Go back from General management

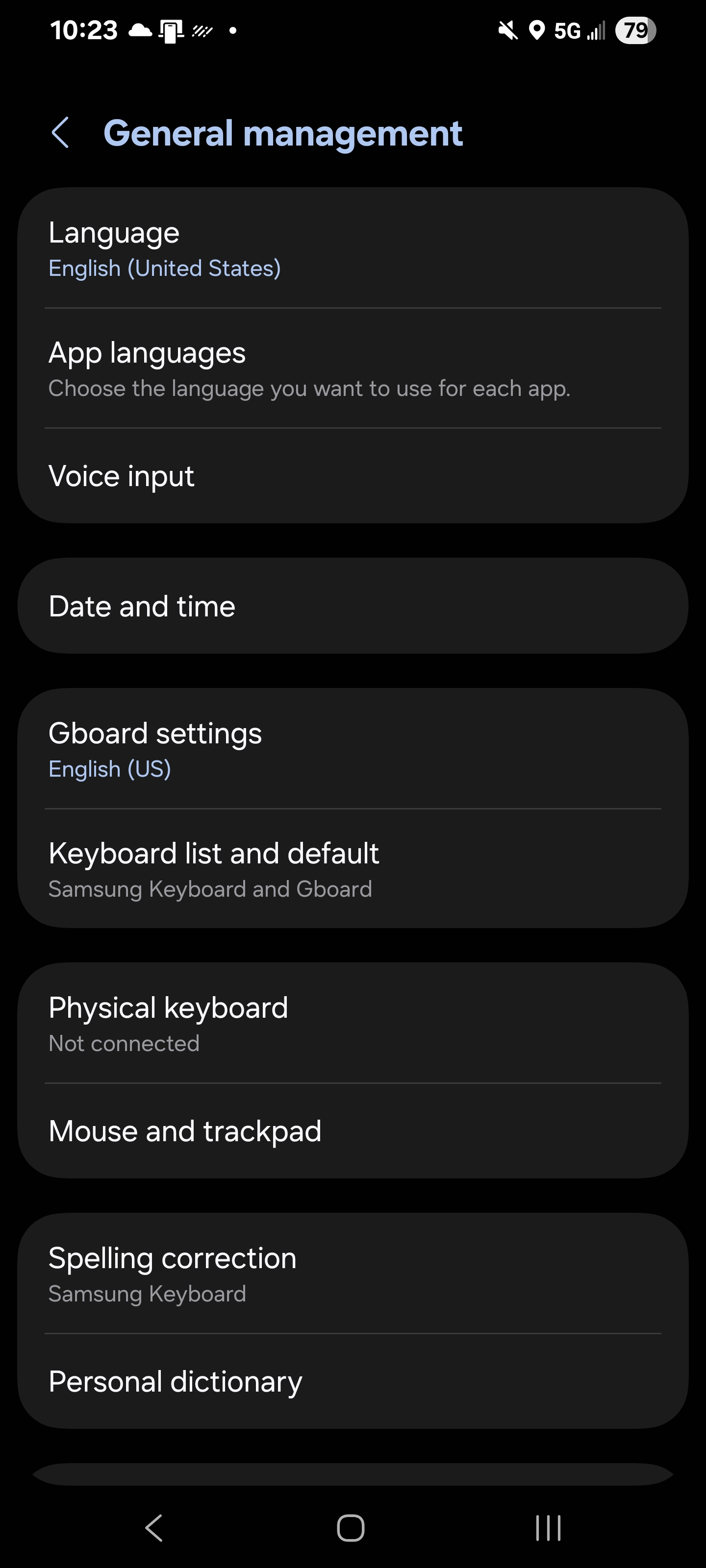(x=60, y=133)
